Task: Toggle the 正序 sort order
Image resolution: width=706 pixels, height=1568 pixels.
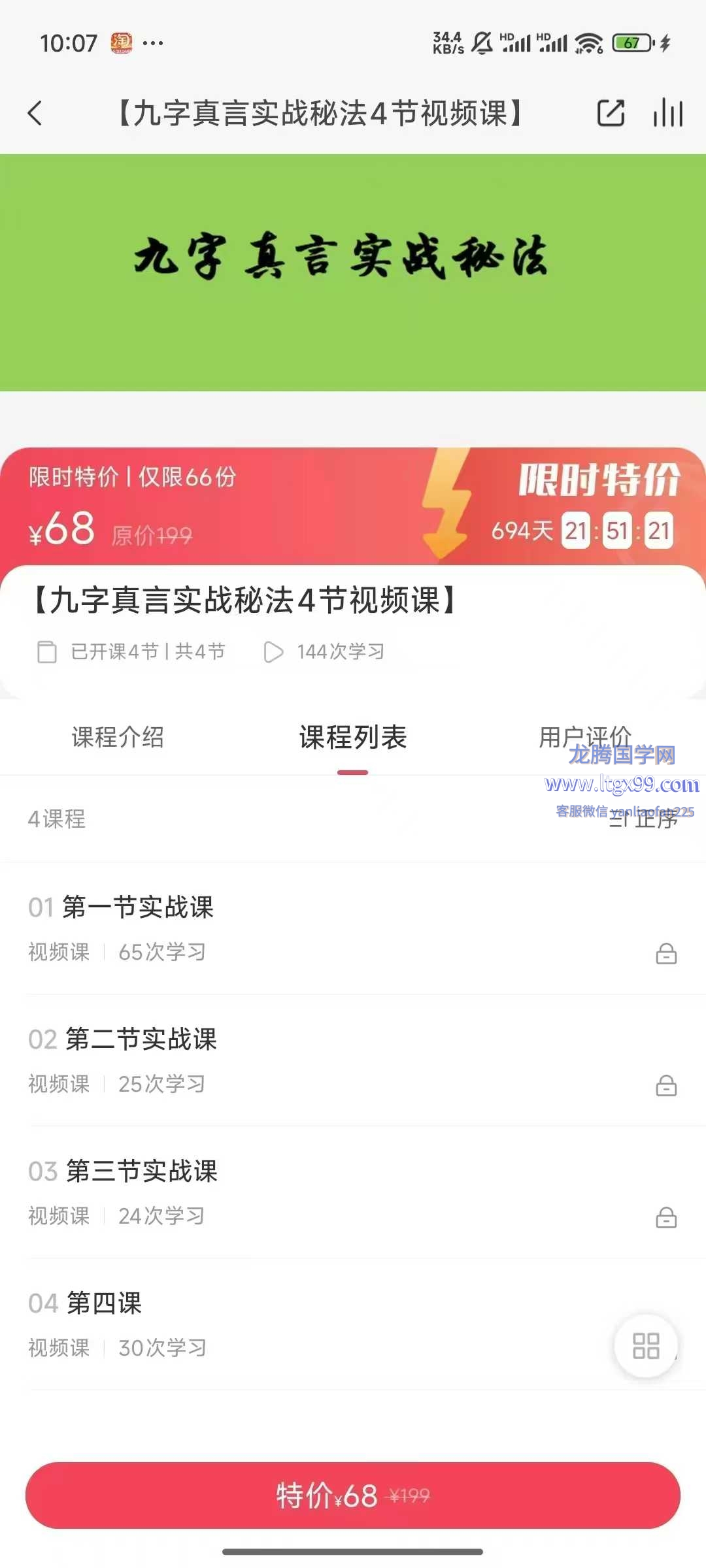Action: click(644, 819)
